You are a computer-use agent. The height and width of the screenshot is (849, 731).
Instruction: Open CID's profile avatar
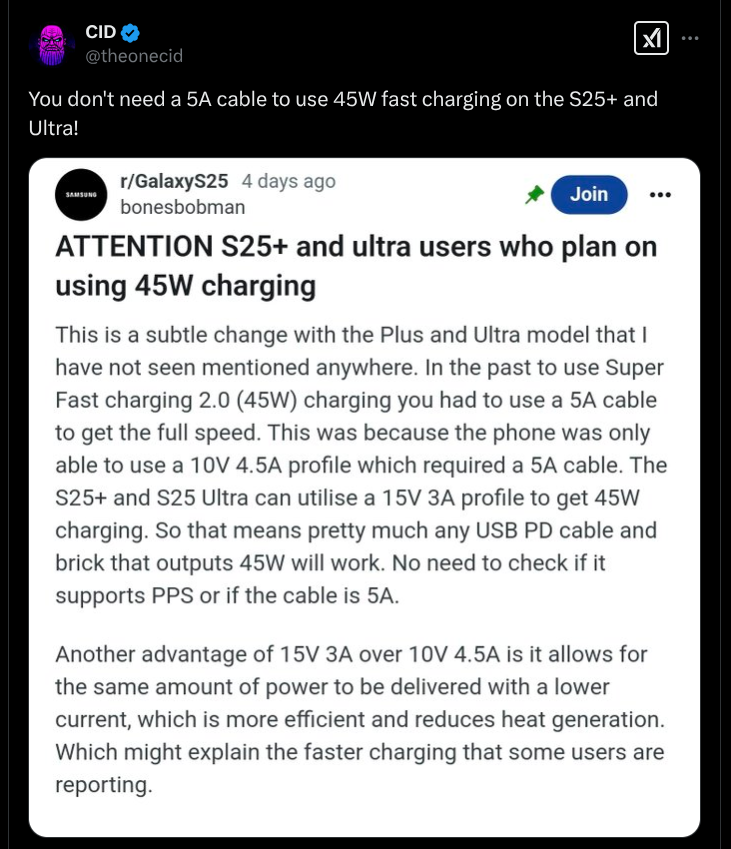(50, 44)
